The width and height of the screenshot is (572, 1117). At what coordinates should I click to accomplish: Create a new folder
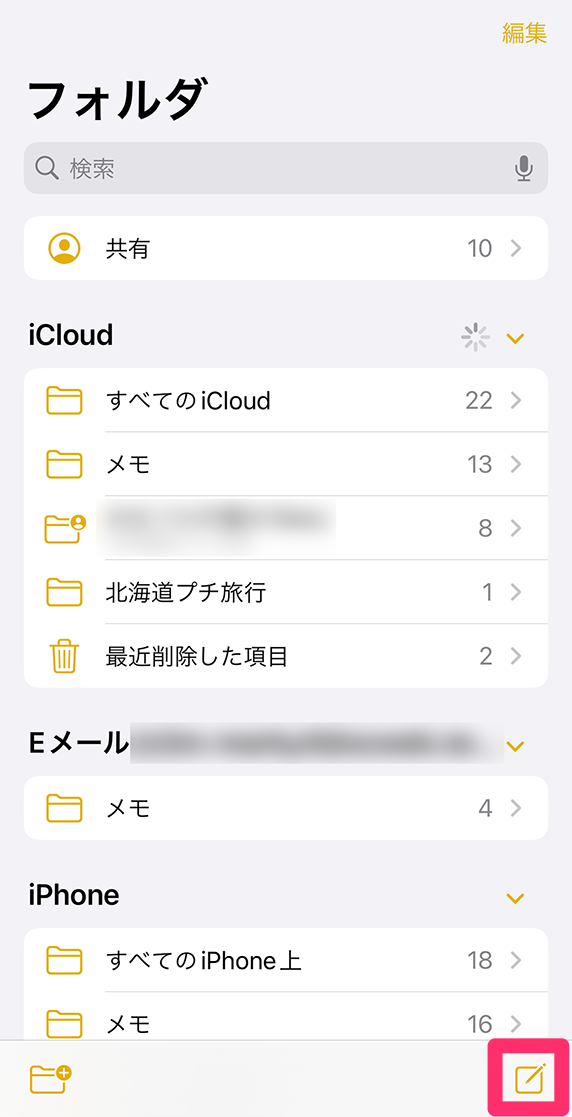tap(53, 1079)
